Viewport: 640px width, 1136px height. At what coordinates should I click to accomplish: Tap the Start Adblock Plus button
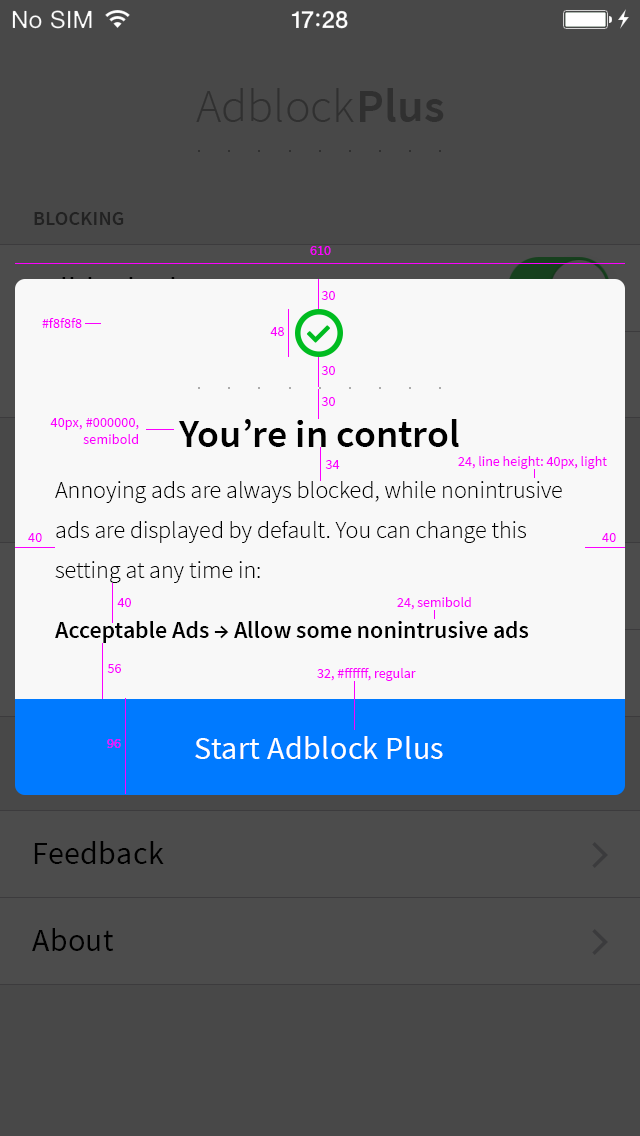click(320, 747)
